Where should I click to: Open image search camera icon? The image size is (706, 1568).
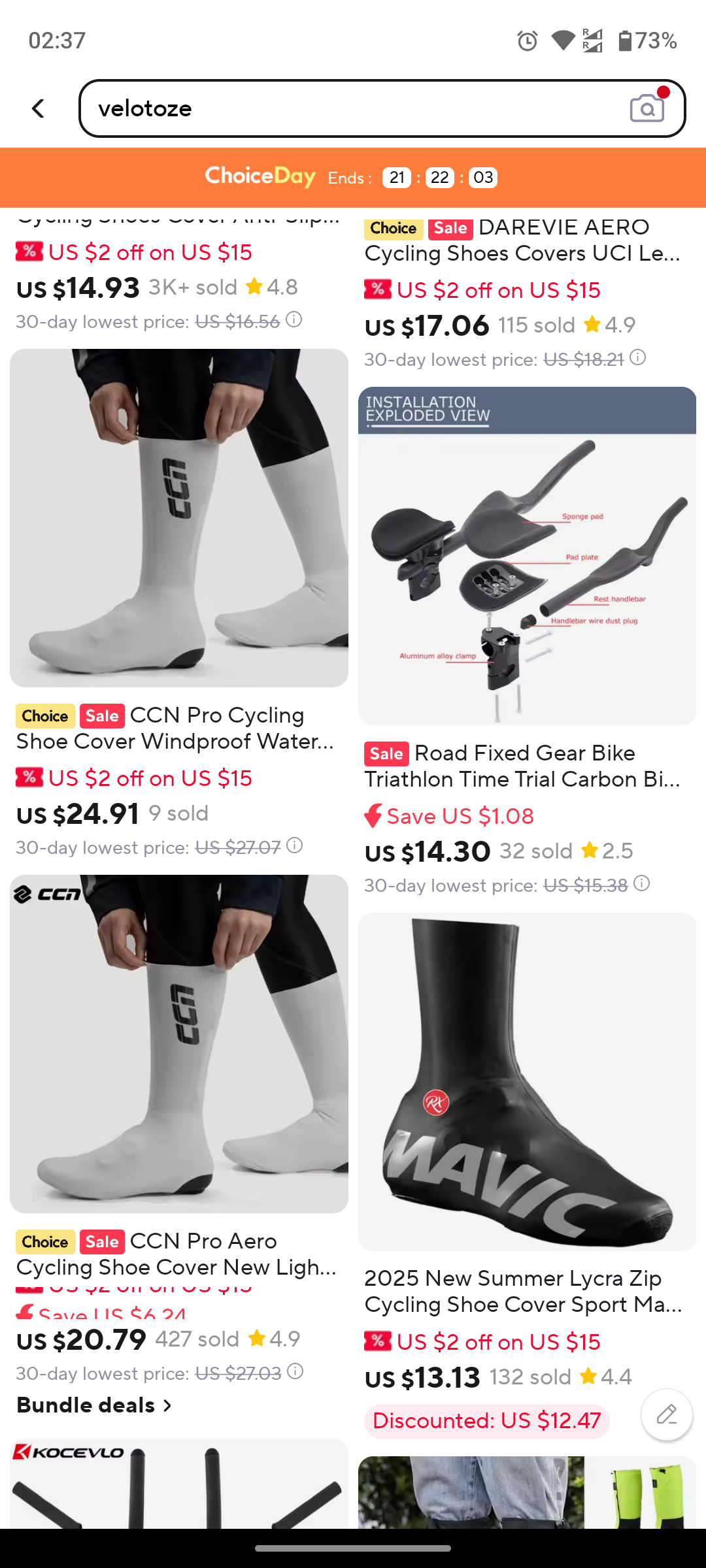[647, 108]
